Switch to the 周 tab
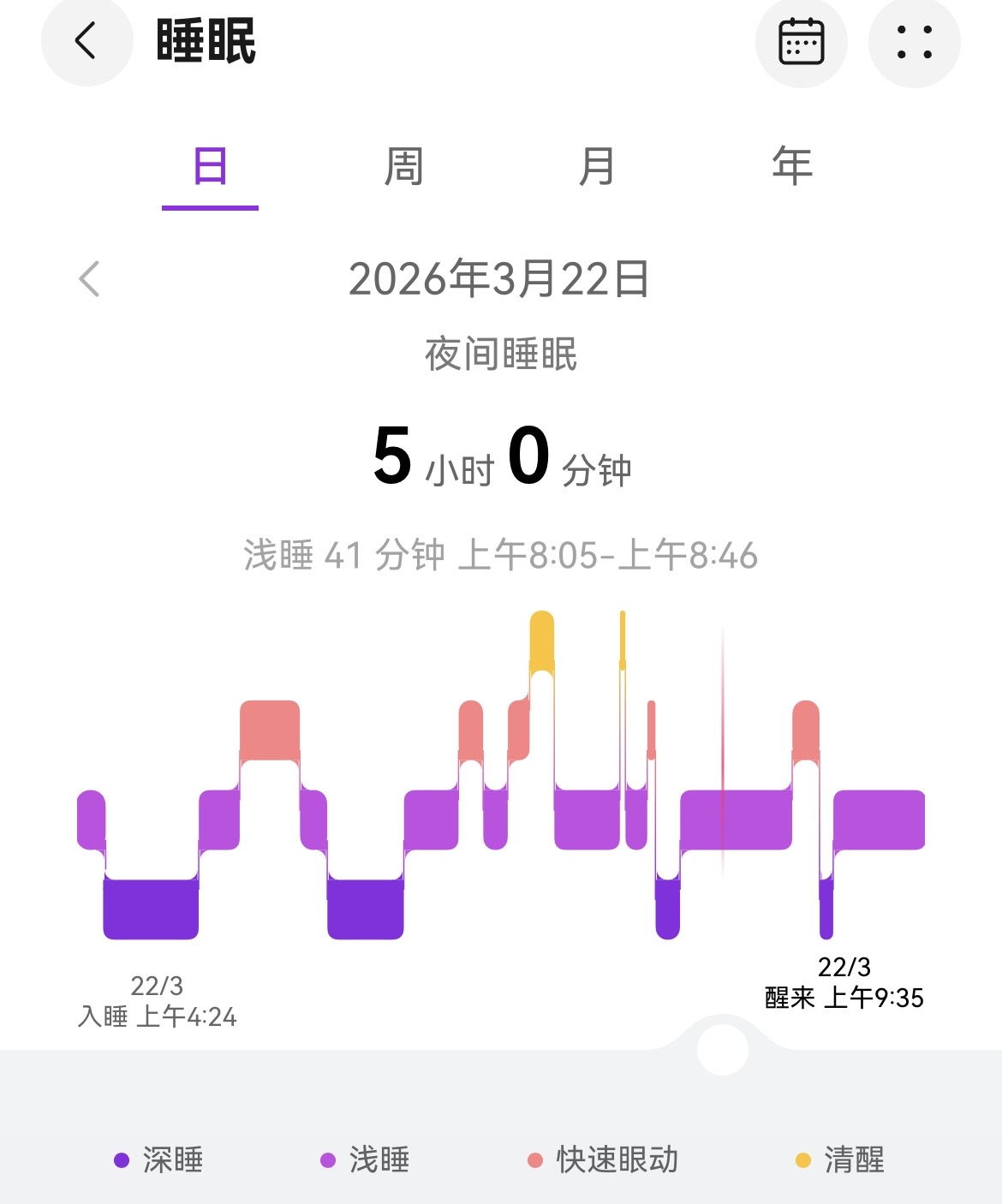Screen dimensions: 1002x1204 403,166
